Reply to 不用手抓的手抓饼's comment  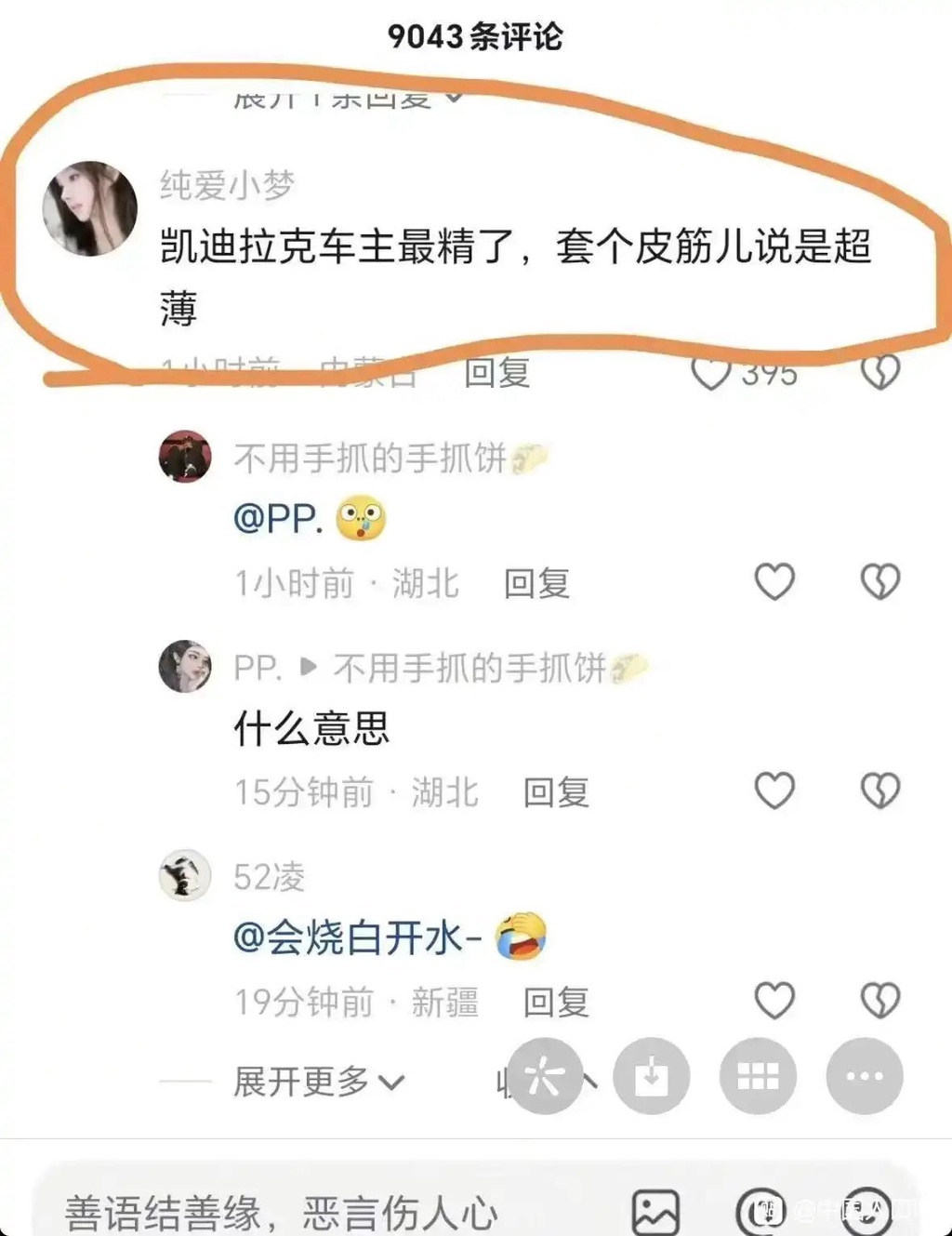[x=536, y=584]
